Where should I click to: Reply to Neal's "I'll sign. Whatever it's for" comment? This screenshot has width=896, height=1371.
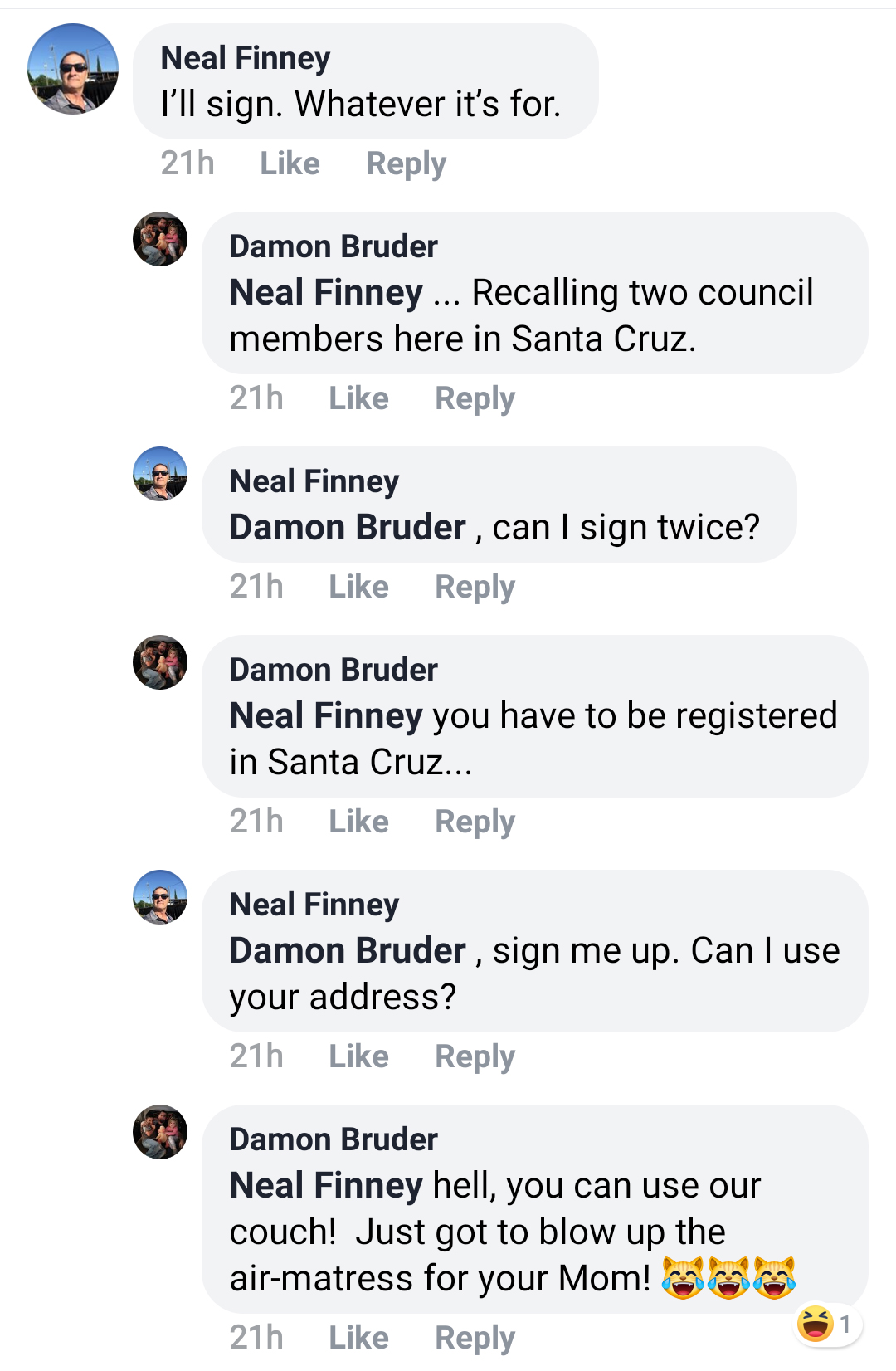[406, 163]
